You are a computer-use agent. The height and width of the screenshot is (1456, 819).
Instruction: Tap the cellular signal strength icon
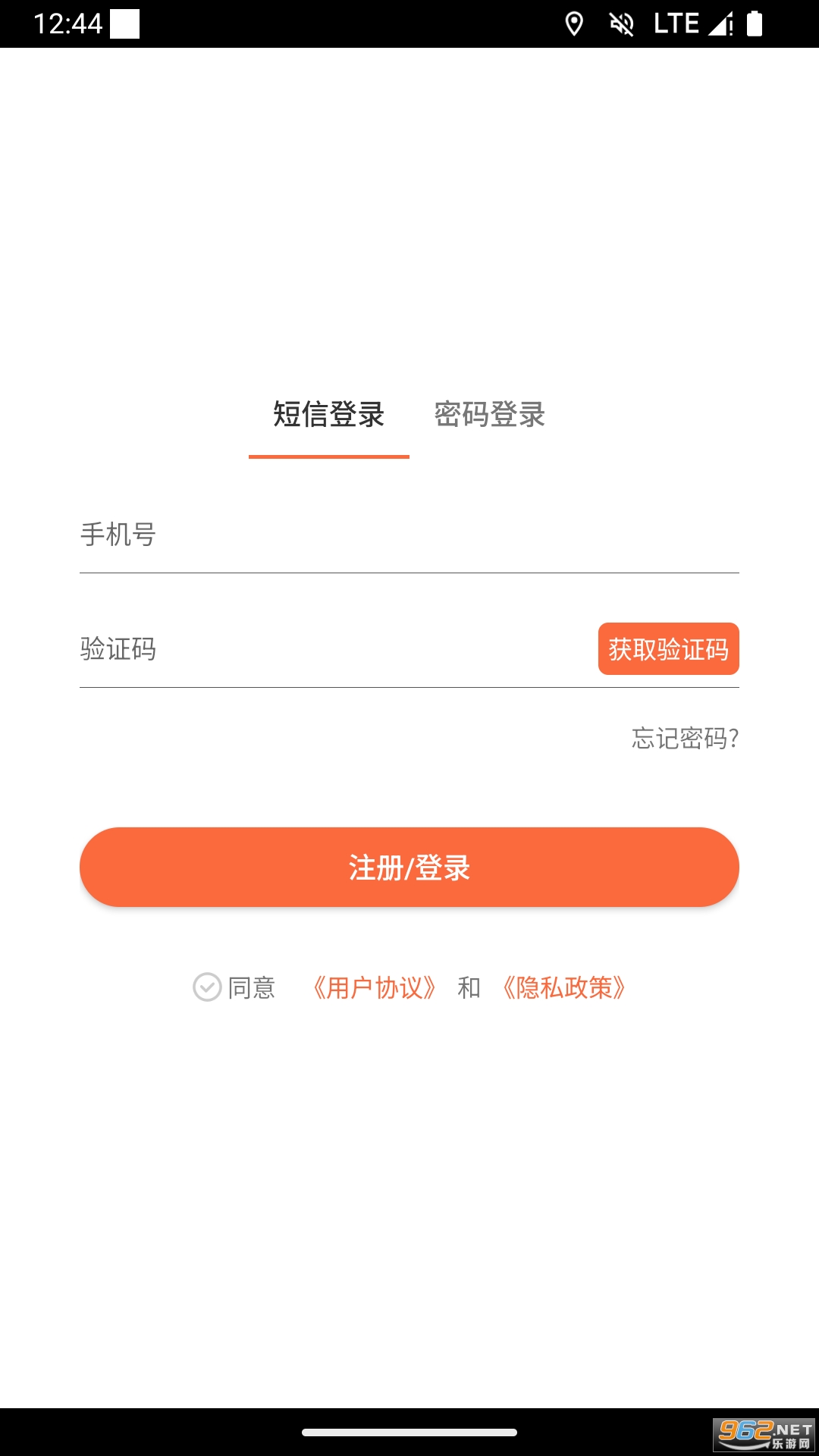(720, 23)
